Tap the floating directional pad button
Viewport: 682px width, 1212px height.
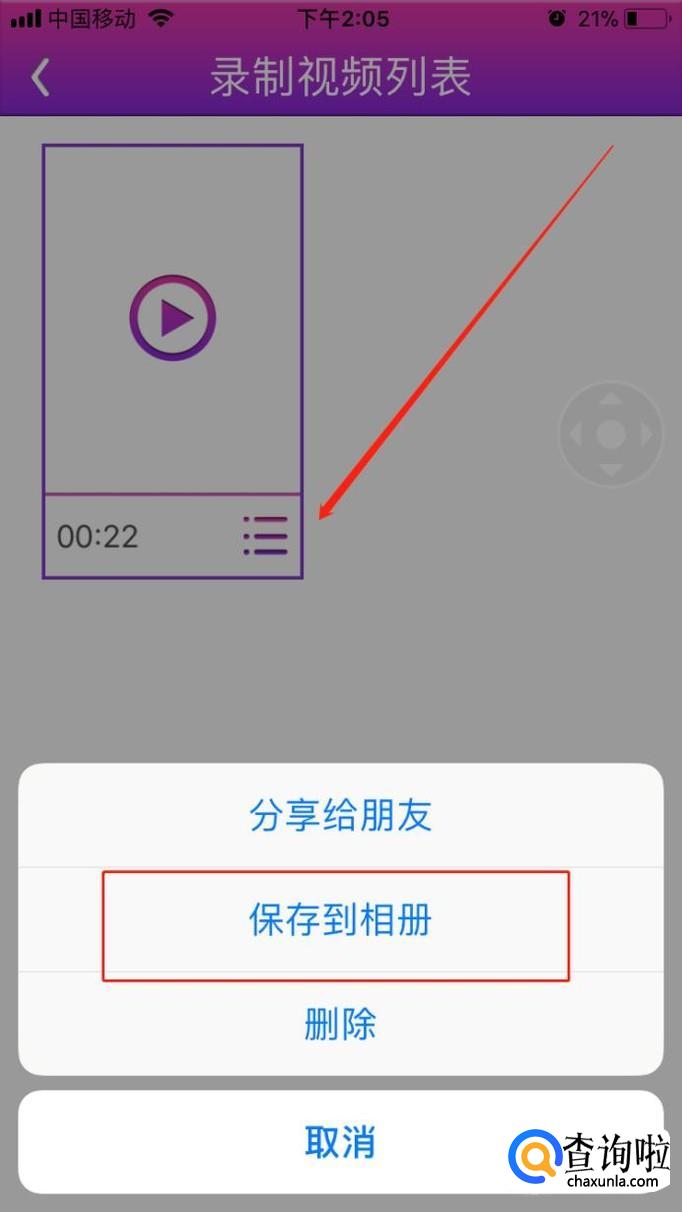[610, 434]
